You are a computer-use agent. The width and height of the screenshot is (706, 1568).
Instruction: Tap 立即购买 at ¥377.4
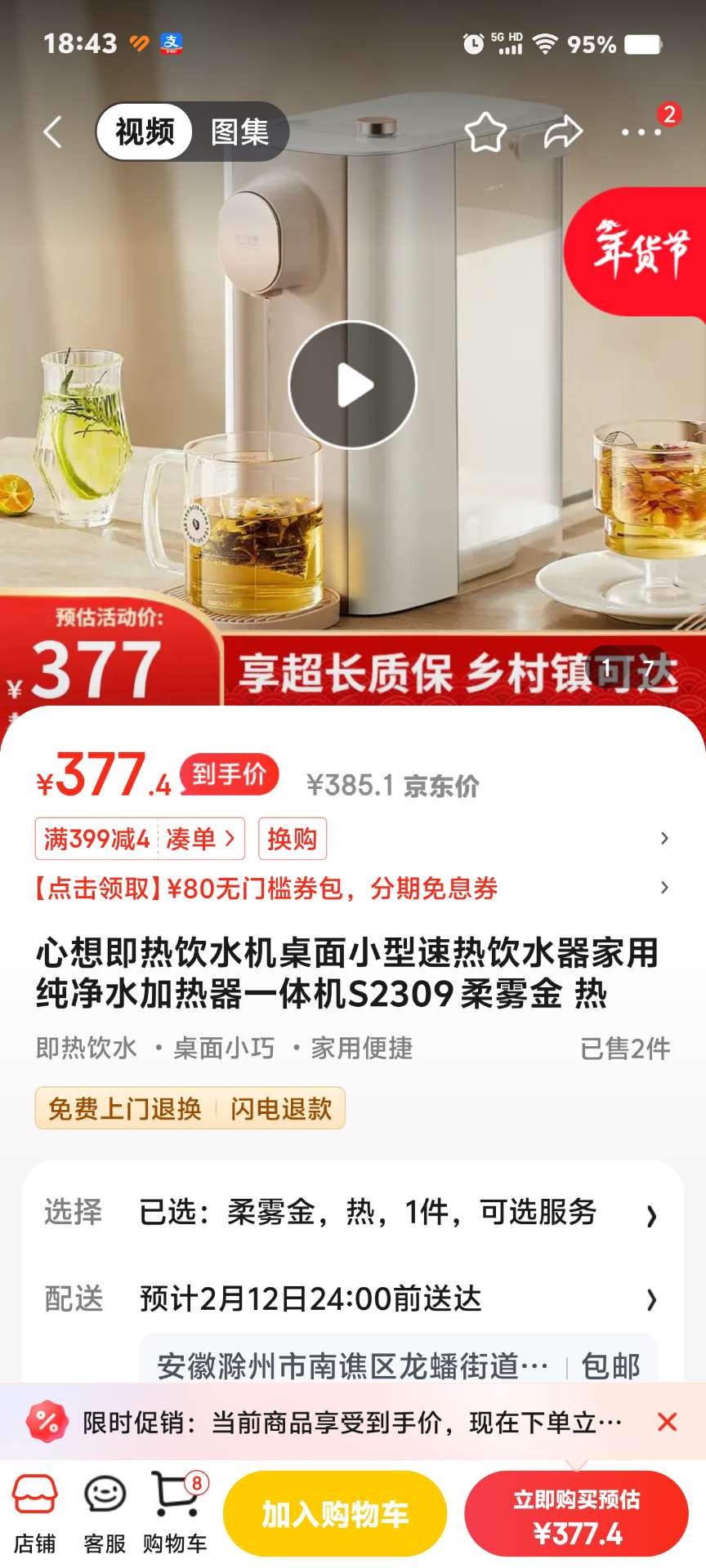click(x=576, y=1516)
